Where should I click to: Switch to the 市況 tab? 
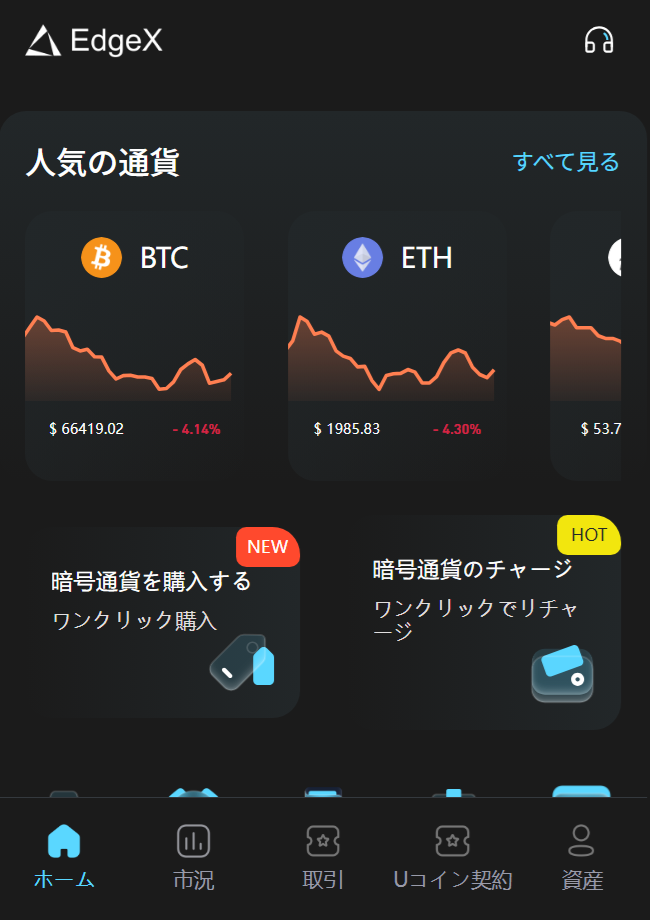point(193,858)
